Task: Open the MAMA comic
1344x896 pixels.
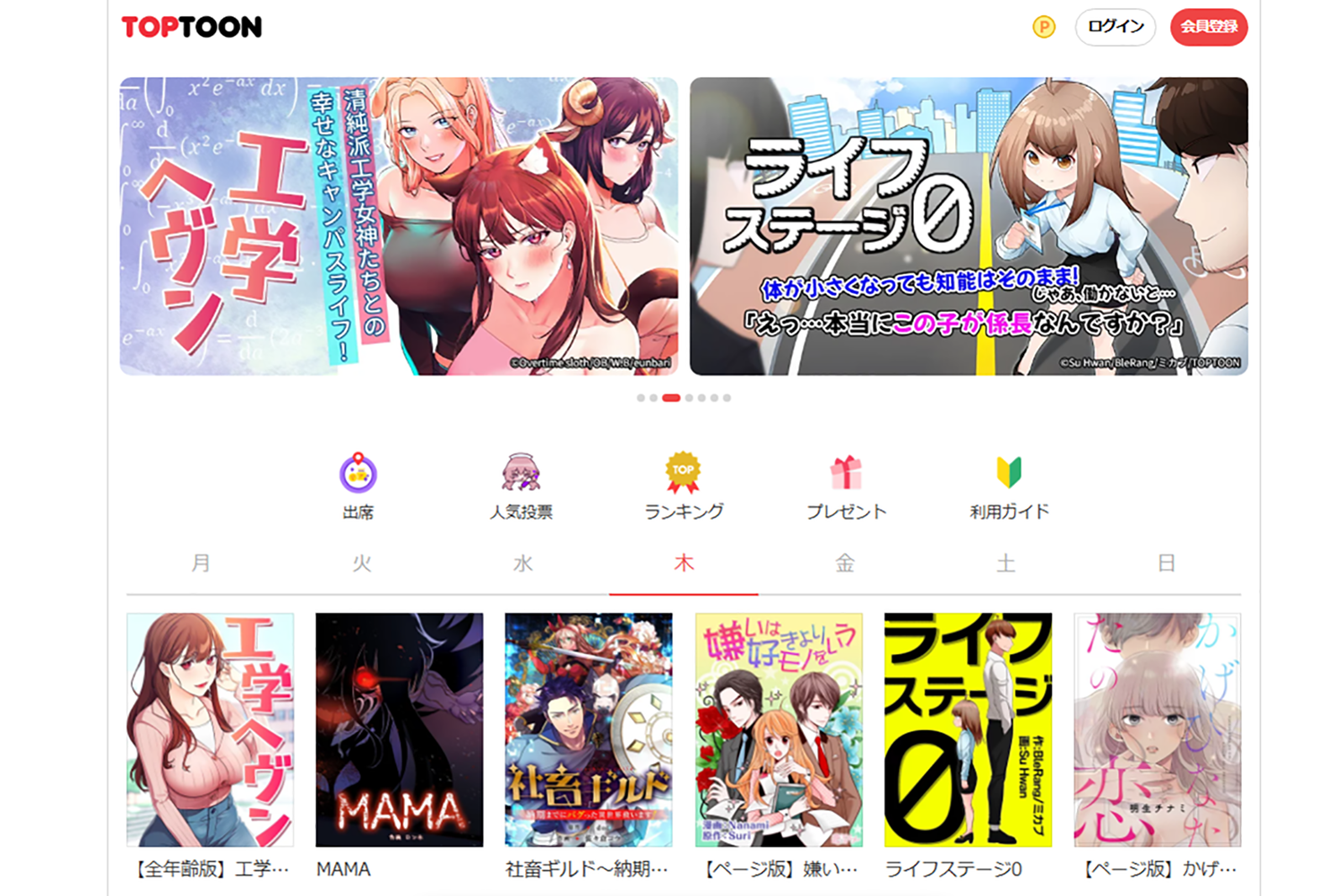Action: [x=400, y=730]
